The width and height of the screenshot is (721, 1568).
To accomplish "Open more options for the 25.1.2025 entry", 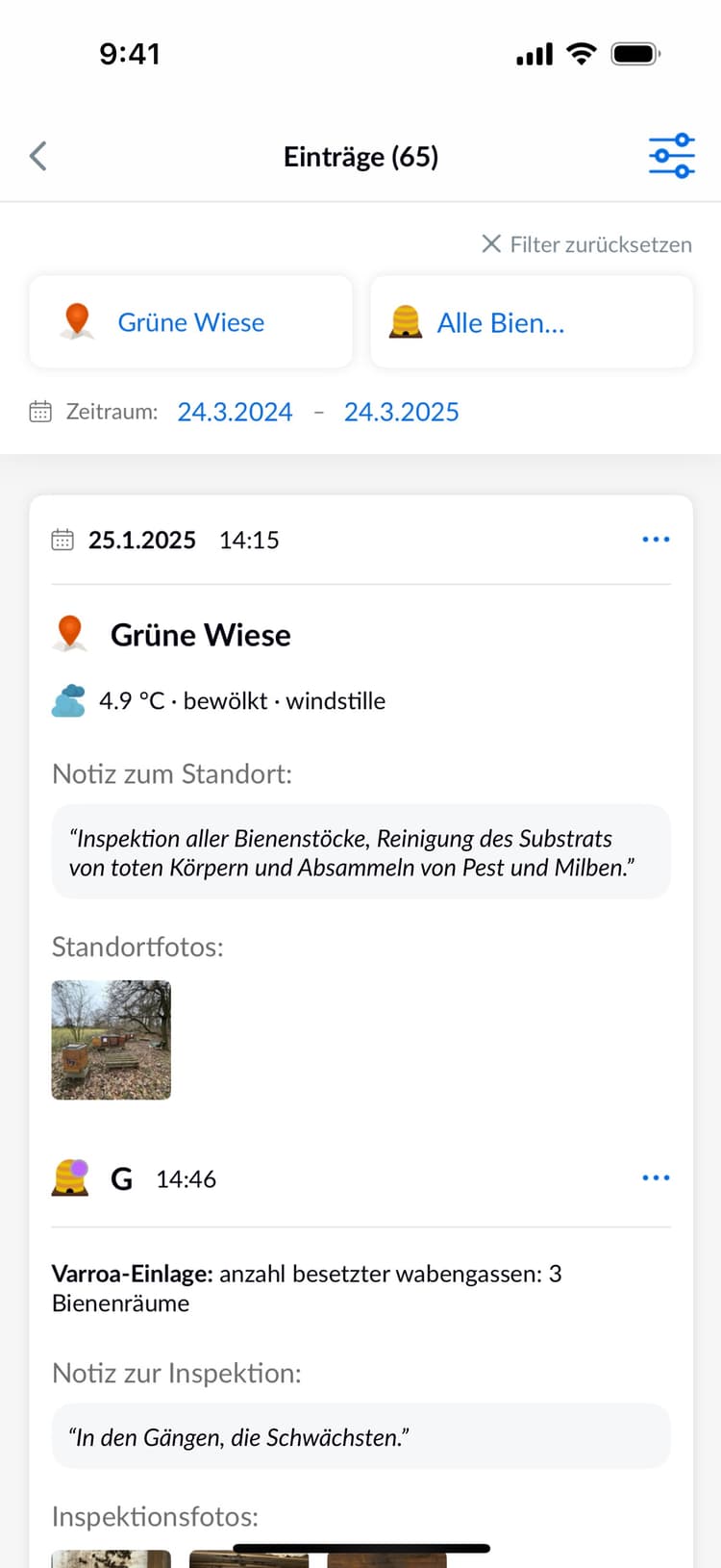I will click(x=656, y=540).
